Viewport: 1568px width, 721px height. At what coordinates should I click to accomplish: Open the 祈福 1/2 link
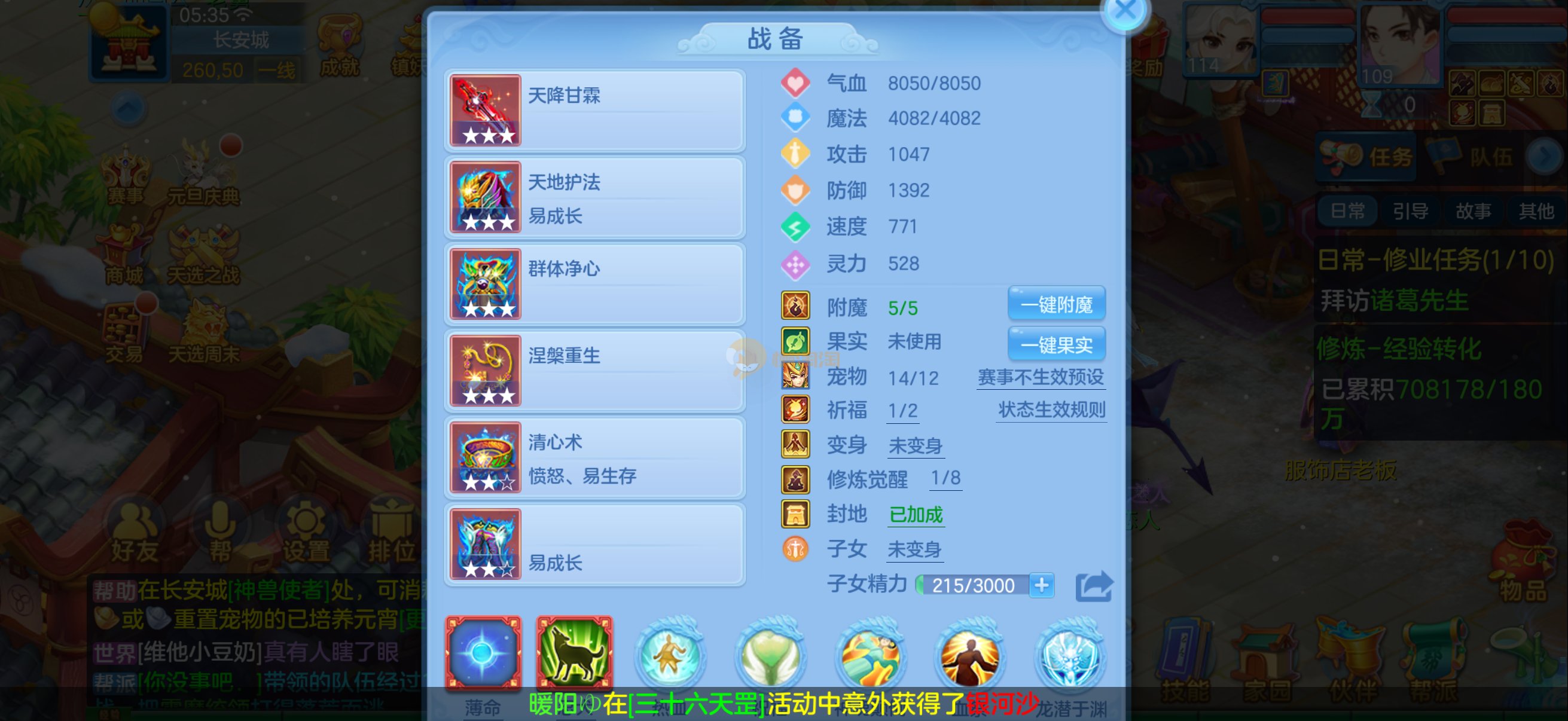click(x=902, y=411)
